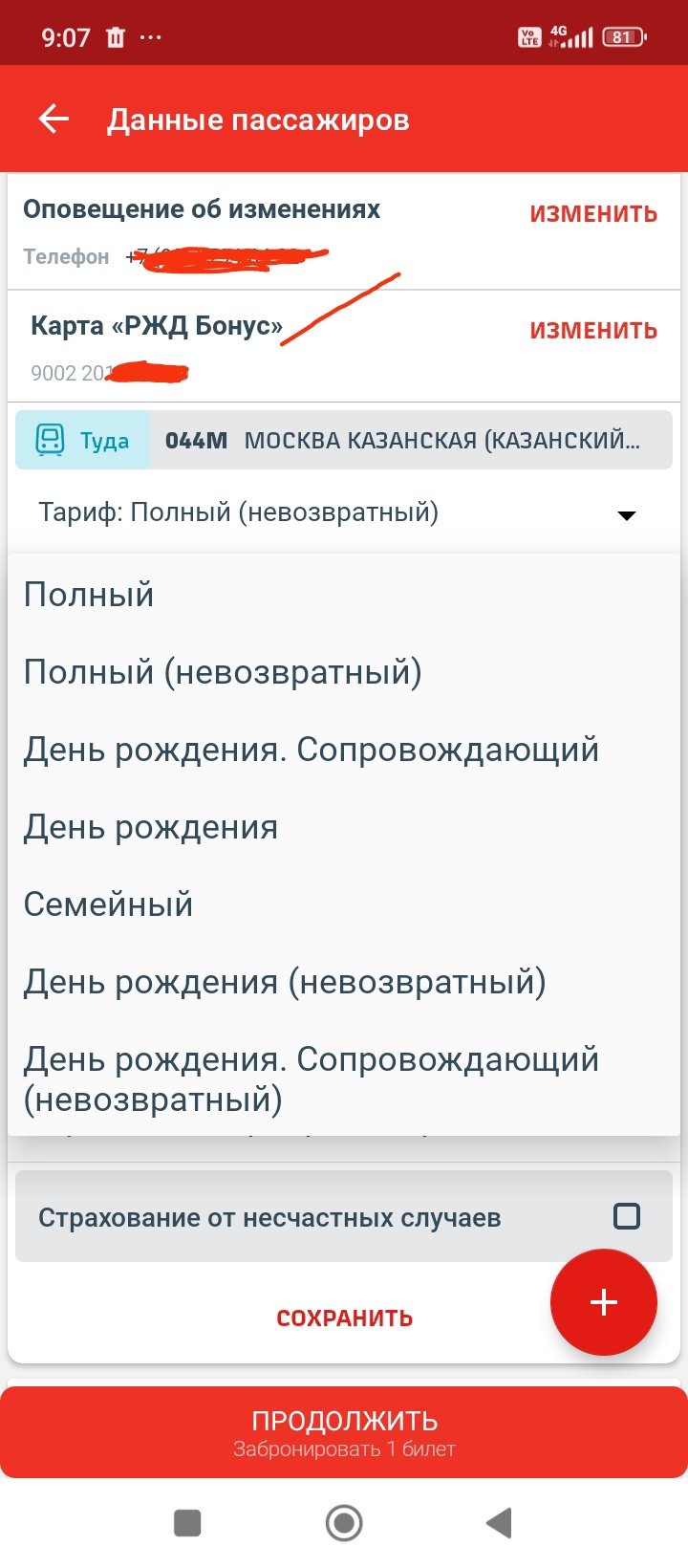Collapse the Тариф dropdown
This screenshot has height=1568, width=688.
coord(626,515)
